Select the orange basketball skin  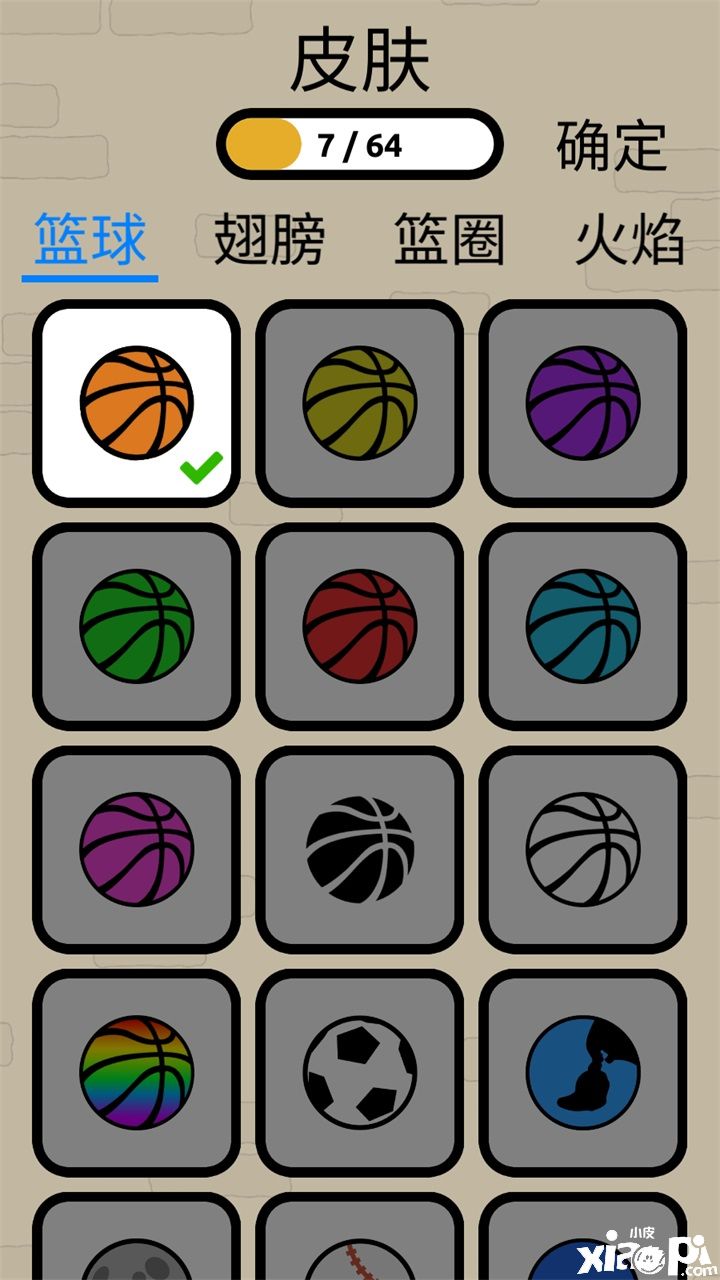tap(137, 403)
